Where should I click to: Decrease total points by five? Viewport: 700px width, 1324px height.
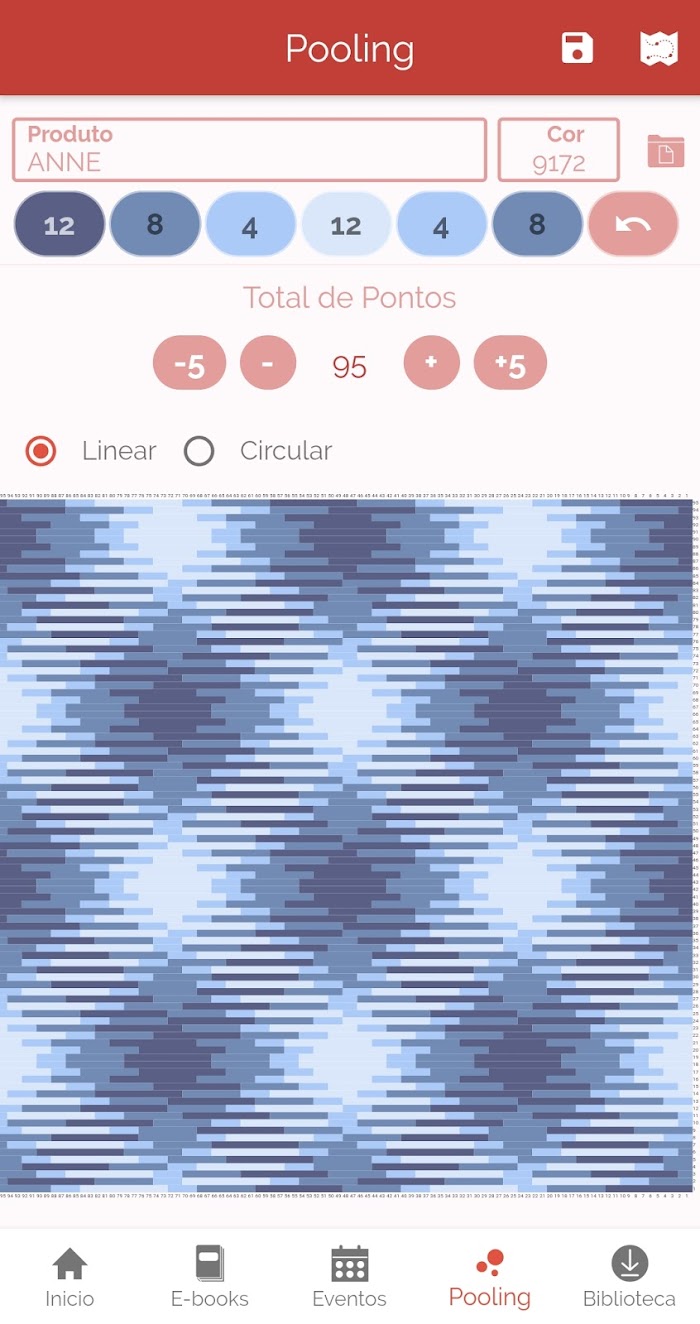pyautogui.click(x=189, y=363)
